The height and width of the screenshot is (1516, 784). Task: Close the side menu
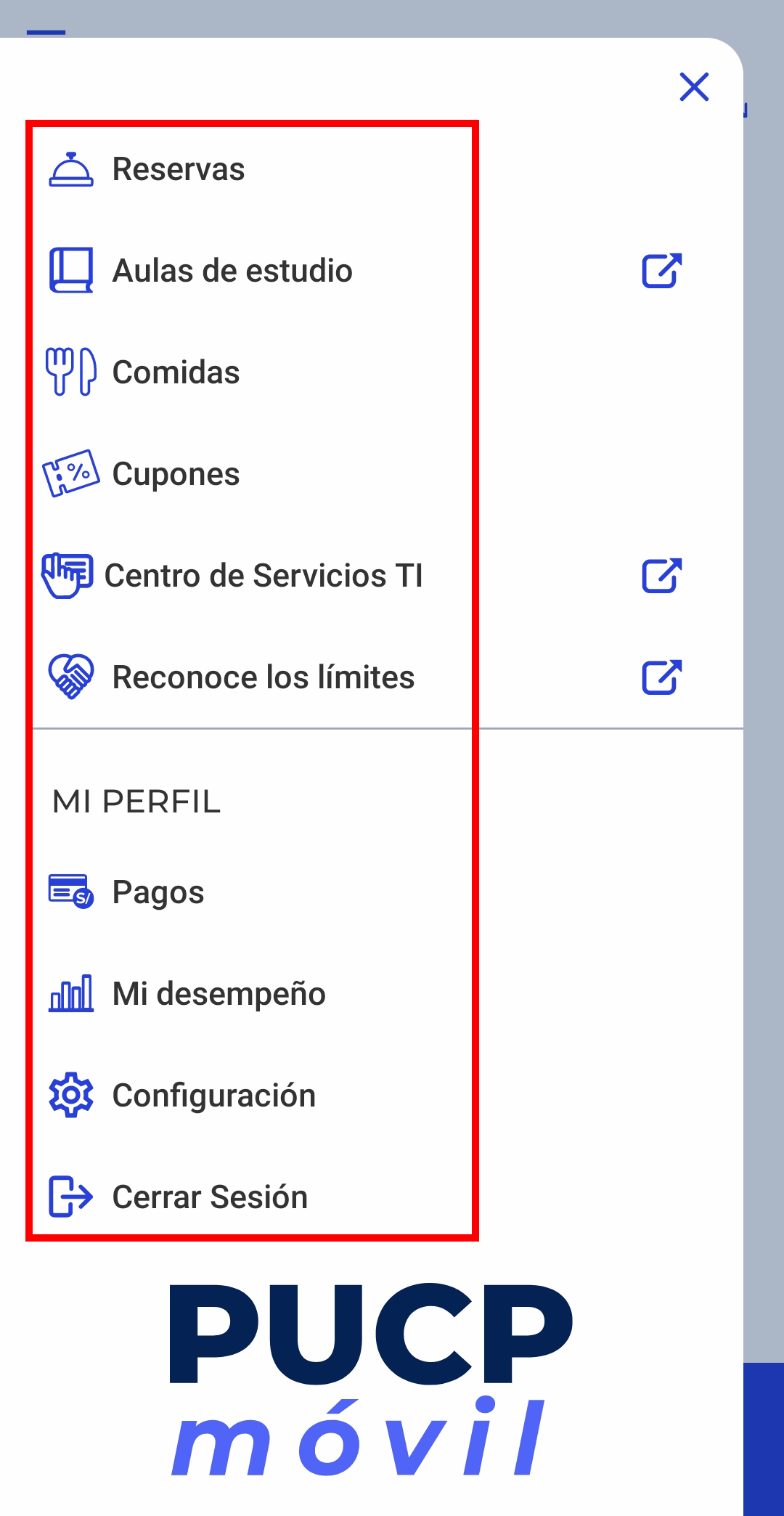[x=694, y=87]
